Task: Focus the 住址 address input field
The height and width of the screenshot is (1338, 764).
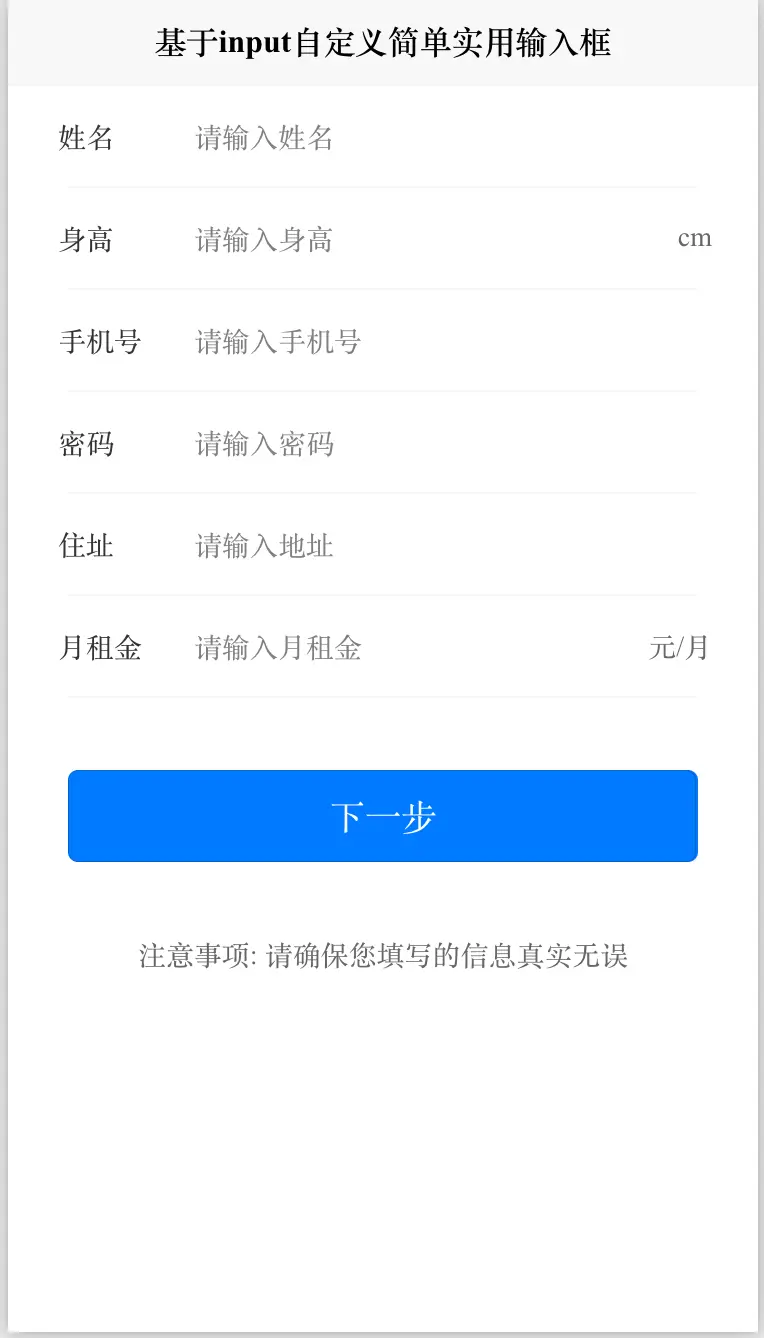Action: (x=420, y=546)
